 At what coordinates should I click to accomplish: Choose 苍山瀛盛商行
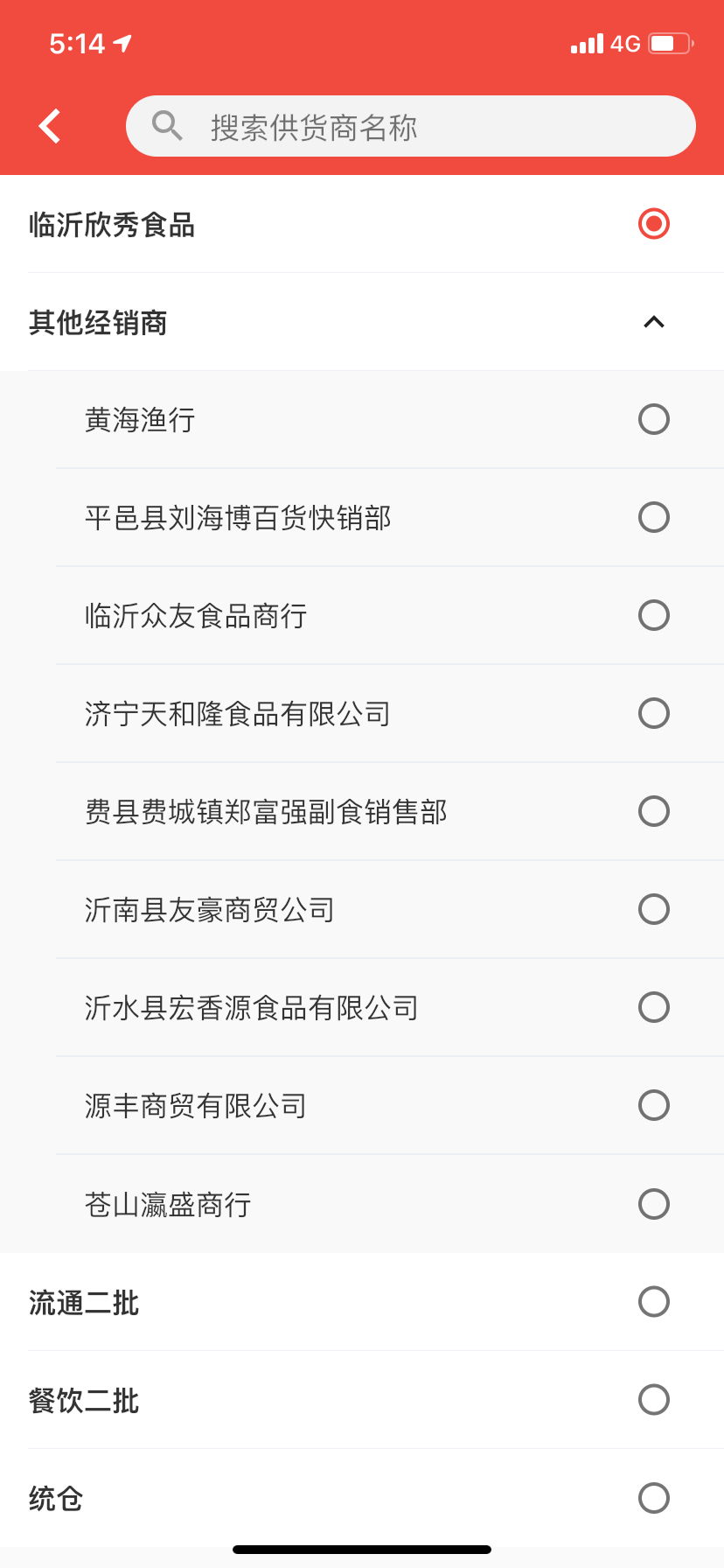click(x=653, y=1204)
